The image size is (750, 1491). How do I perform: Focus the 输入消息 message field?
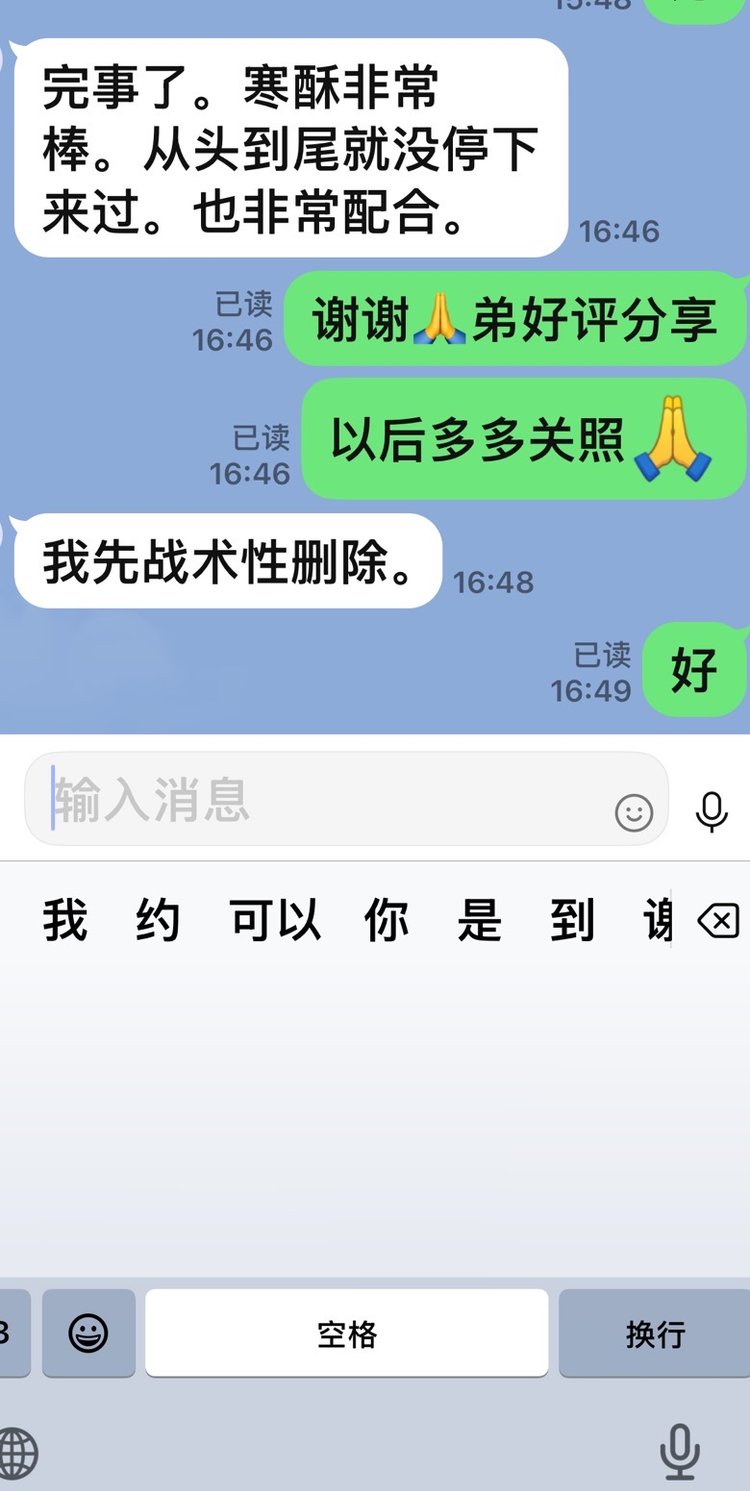(x=320, y=800)
